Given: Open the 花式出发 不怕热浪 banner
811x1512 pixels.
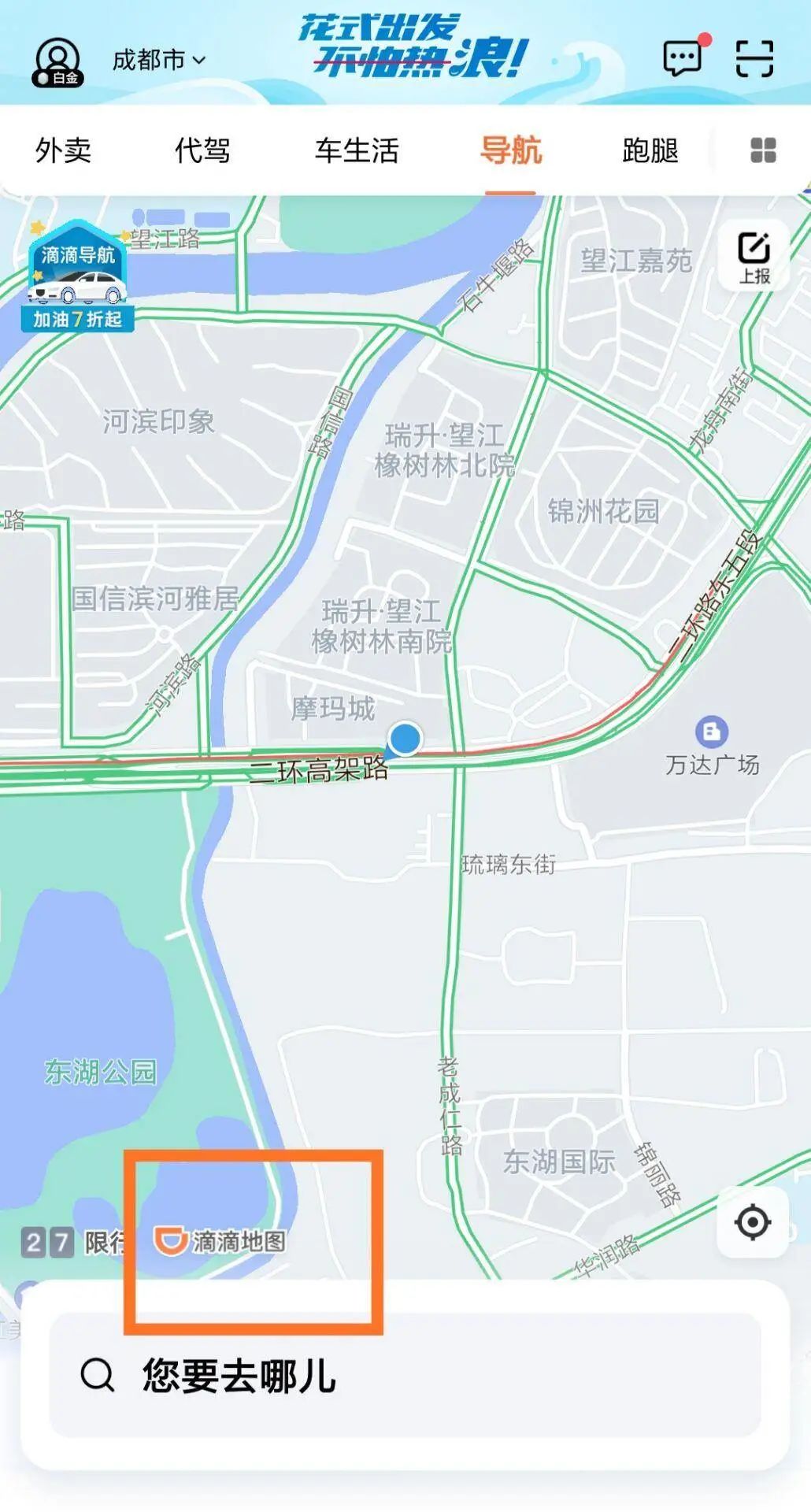Looking at the screenshot, I should coord(412,47).
